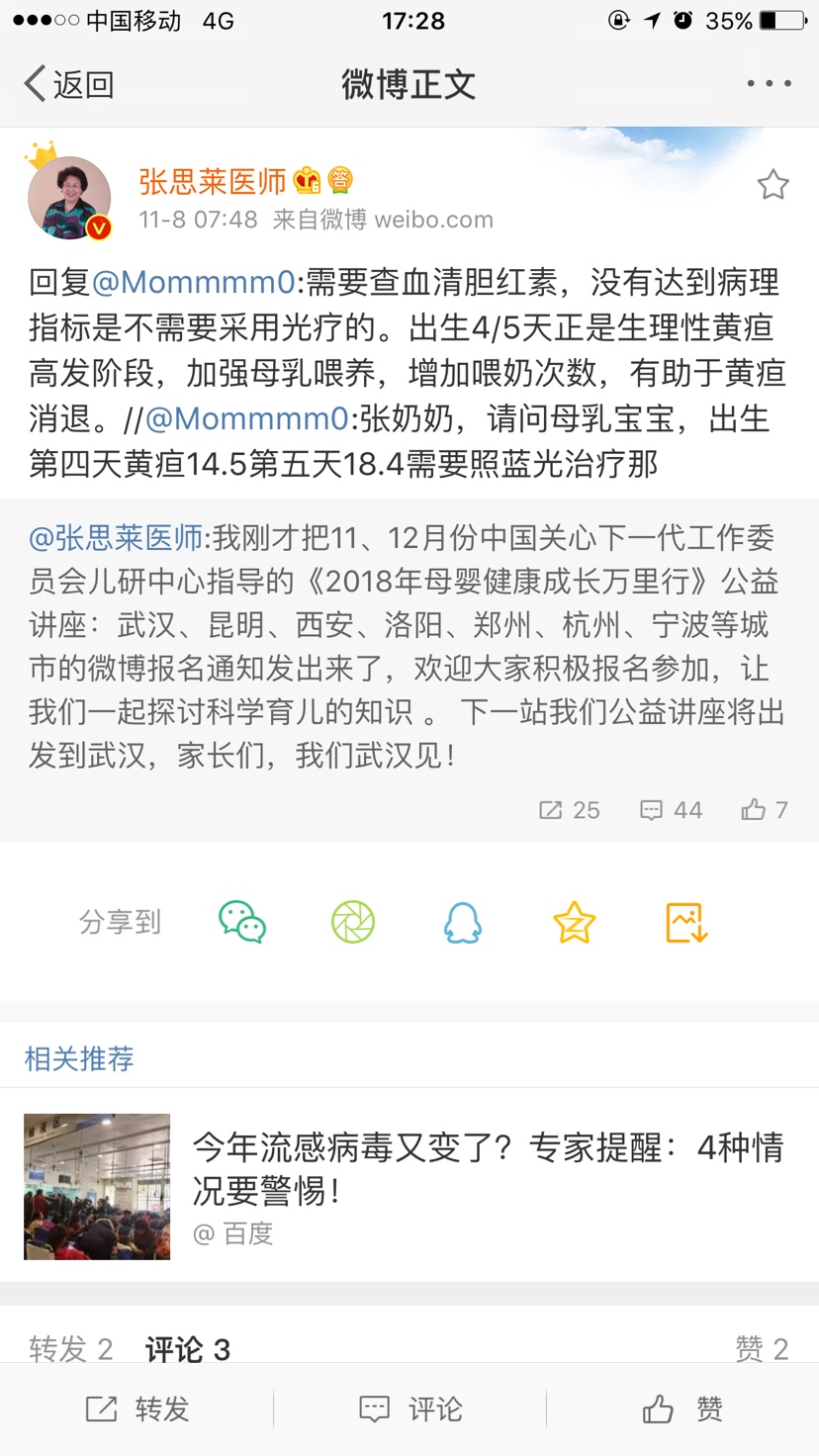Image resolution: width=819 pixels, height=1456 pixels.
Task: Switch to the 转发 2 tab
Action: (x=71, y=1348)
